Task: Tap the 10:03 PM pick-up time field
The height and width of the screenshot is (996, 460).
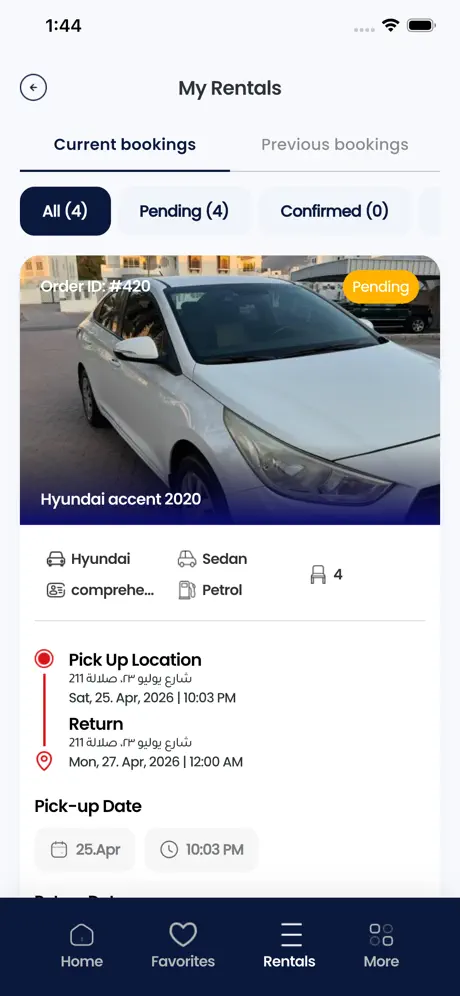Action: coord(201,850)
